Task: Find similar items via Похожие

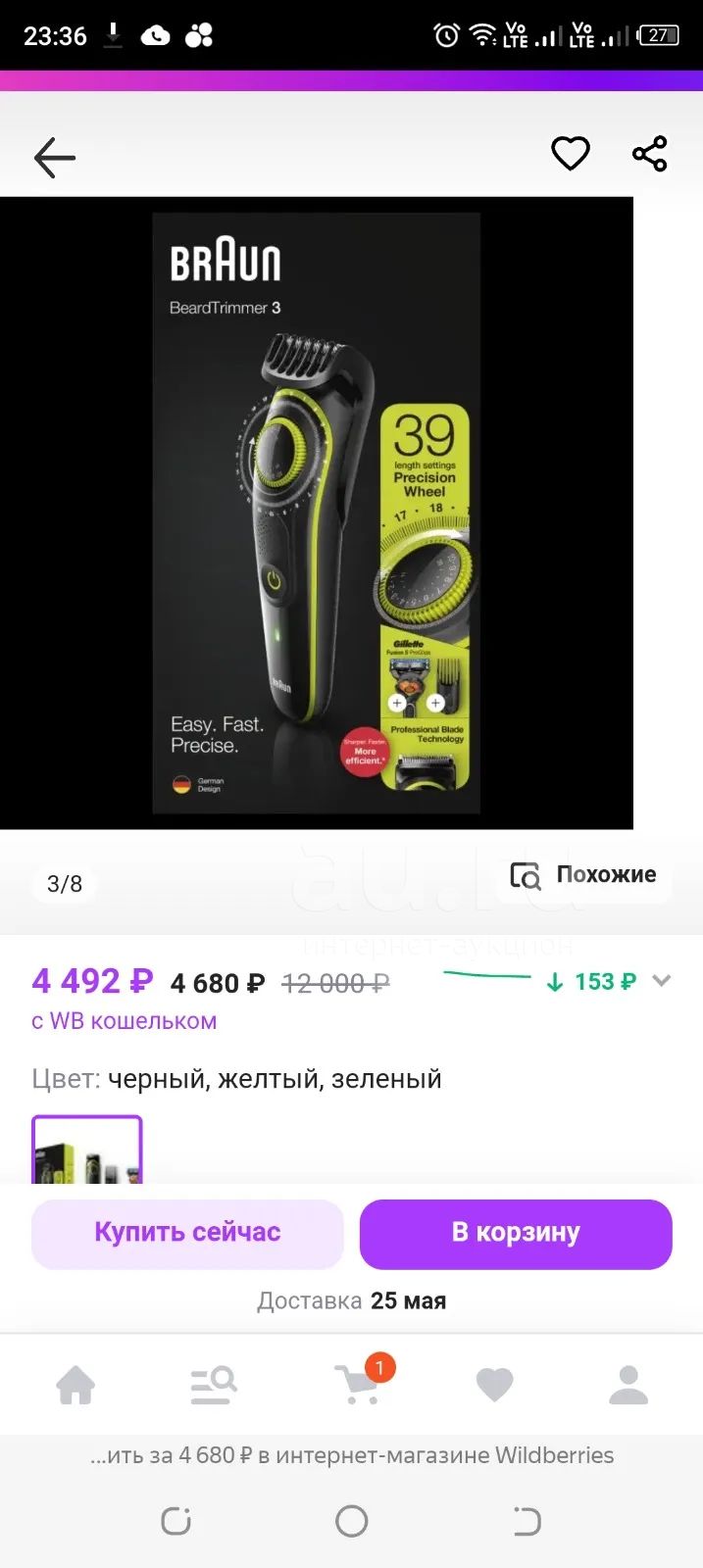Action: [584, 874]
